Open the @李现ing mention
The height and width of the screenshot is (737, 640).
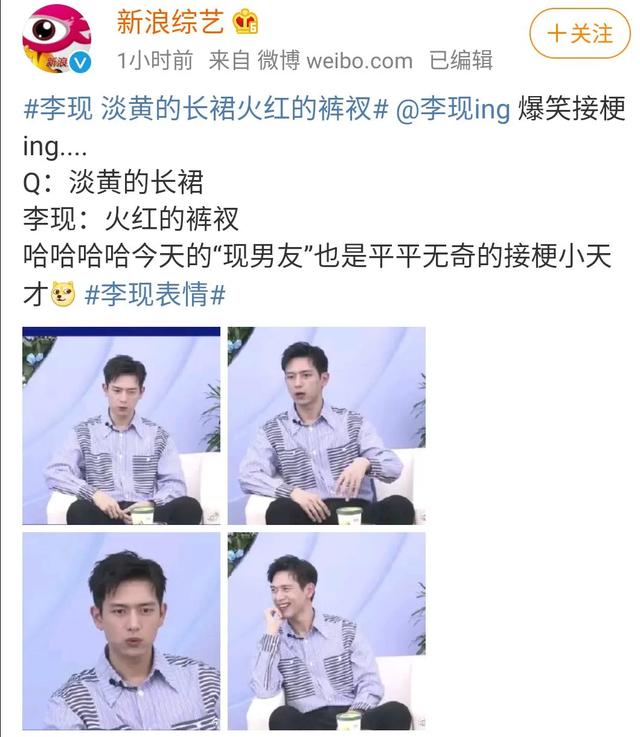click(457, 110)
